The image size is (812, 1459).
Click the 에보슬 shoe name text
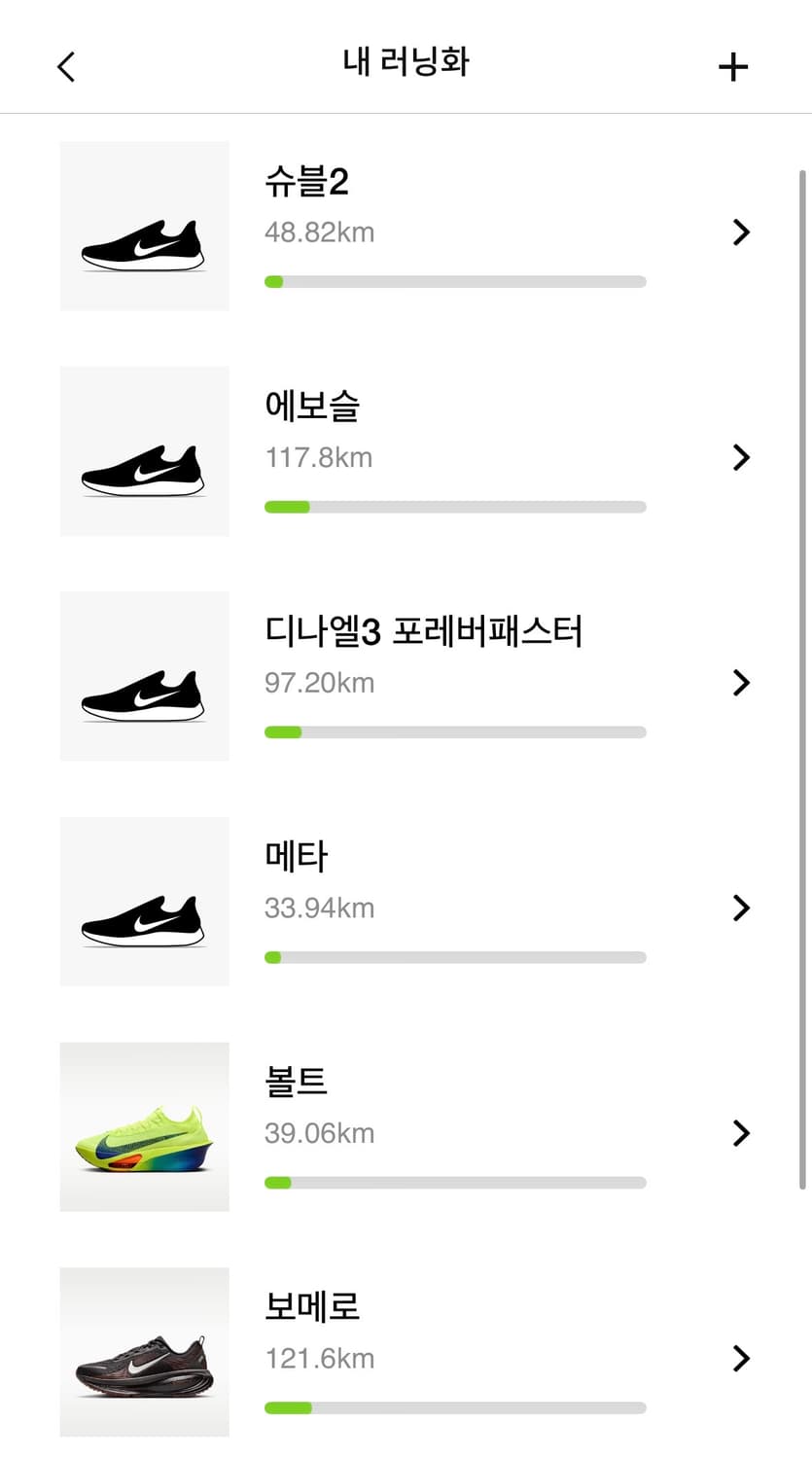pyautogui.click(x=312, y=407)
